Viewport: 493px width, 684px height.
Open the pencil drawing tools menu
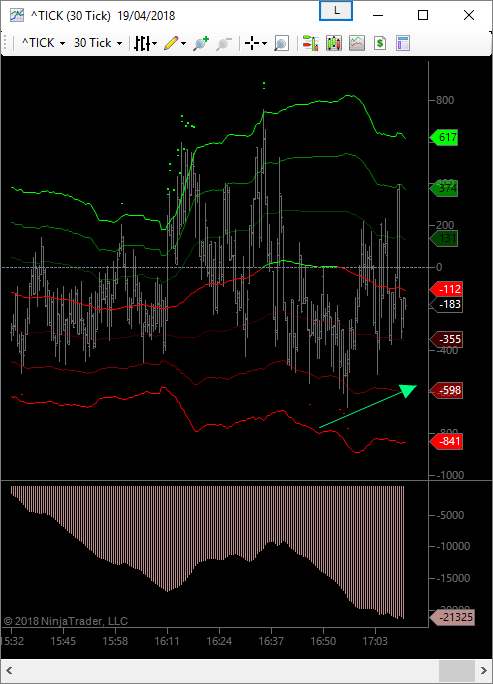tap(175, 43)
